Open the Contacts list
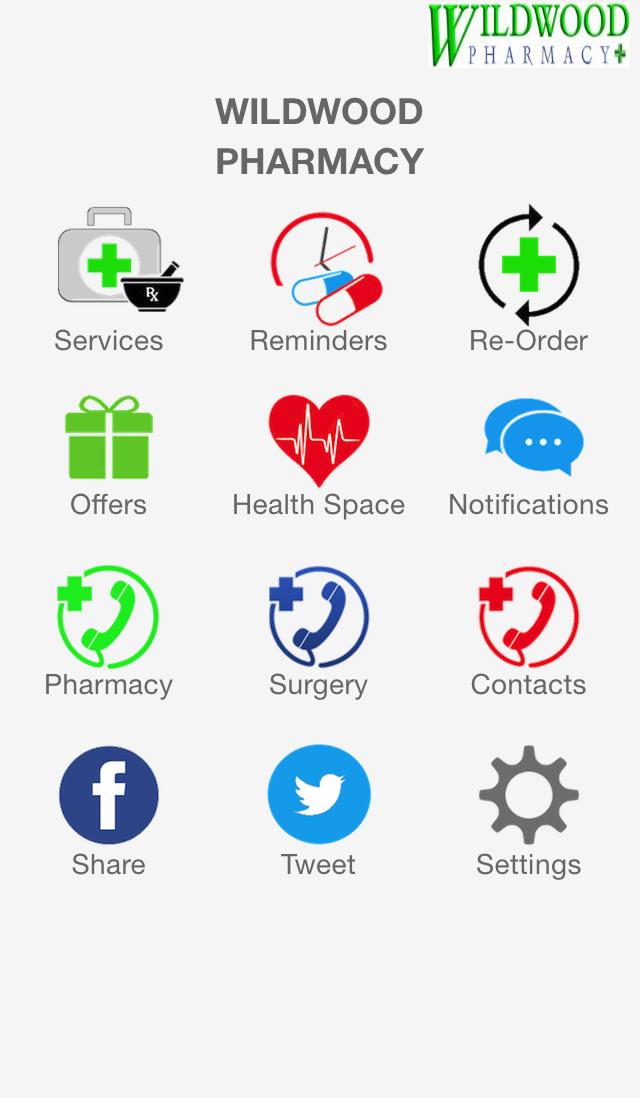The image size is (640, 1098). pos(528,616)
